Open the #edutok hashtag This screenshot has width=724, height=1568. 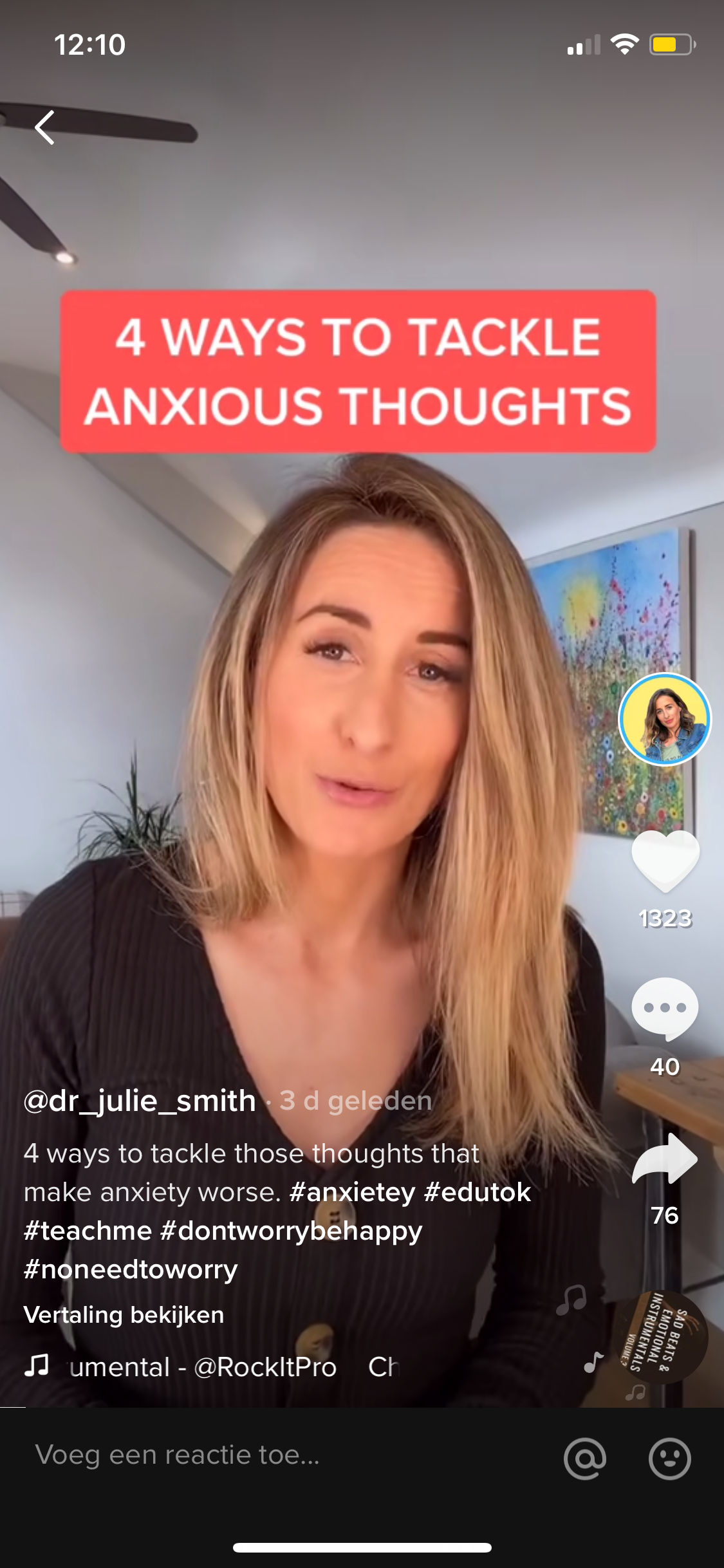point(478,1192)
